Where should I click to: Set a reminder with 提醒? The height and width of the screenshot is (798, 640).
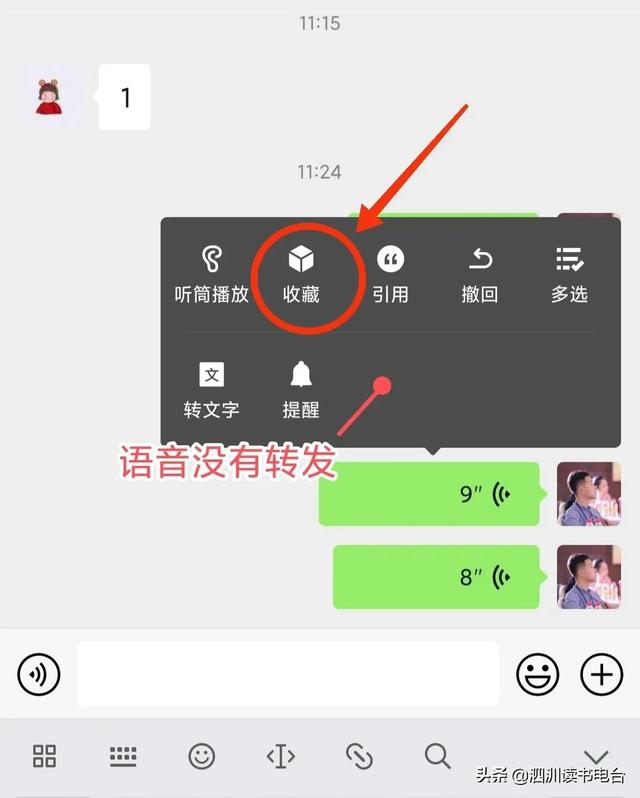click(301, 390)
